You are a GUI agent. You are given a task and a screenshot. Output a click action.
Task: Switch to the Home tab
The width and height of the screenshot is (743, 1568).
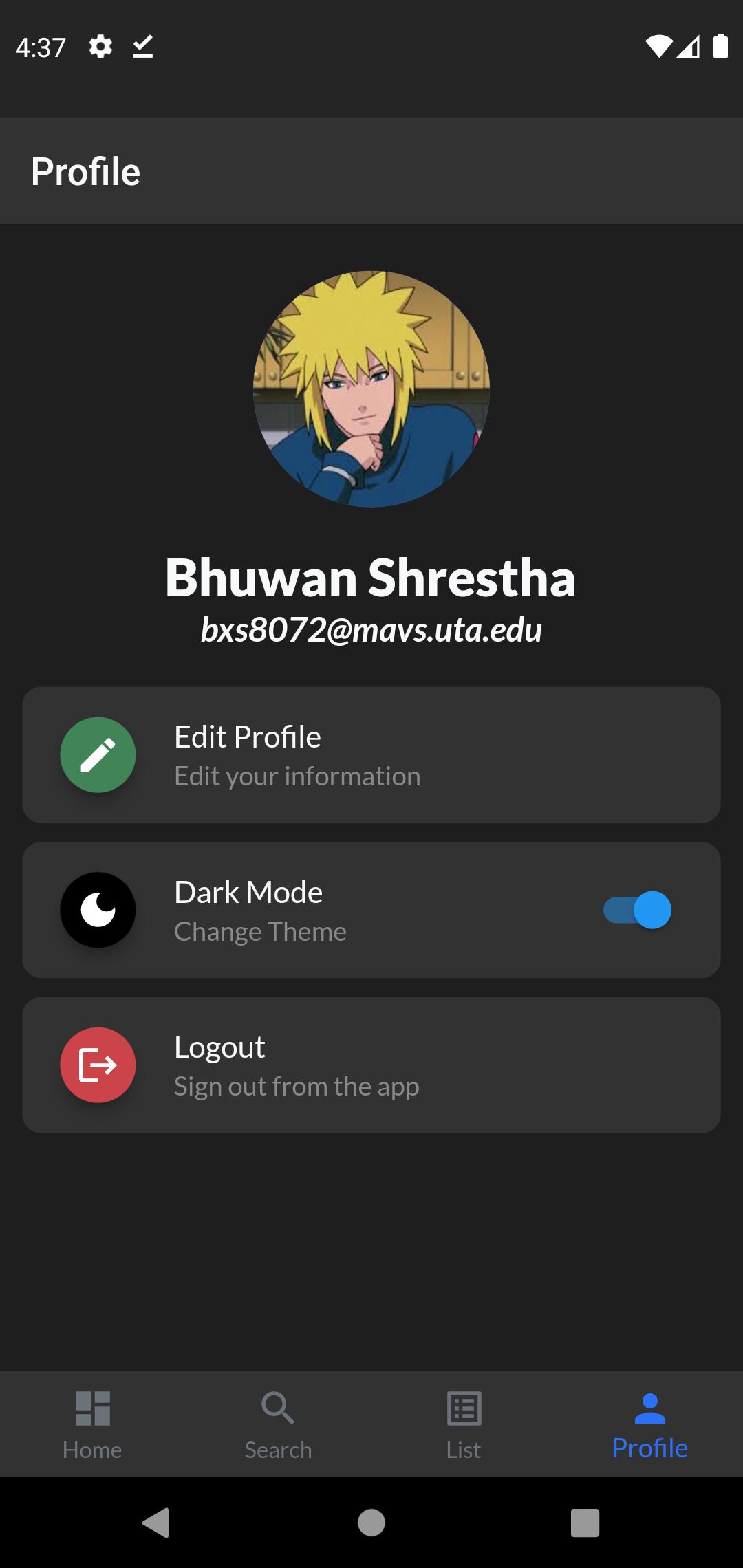92,1425
